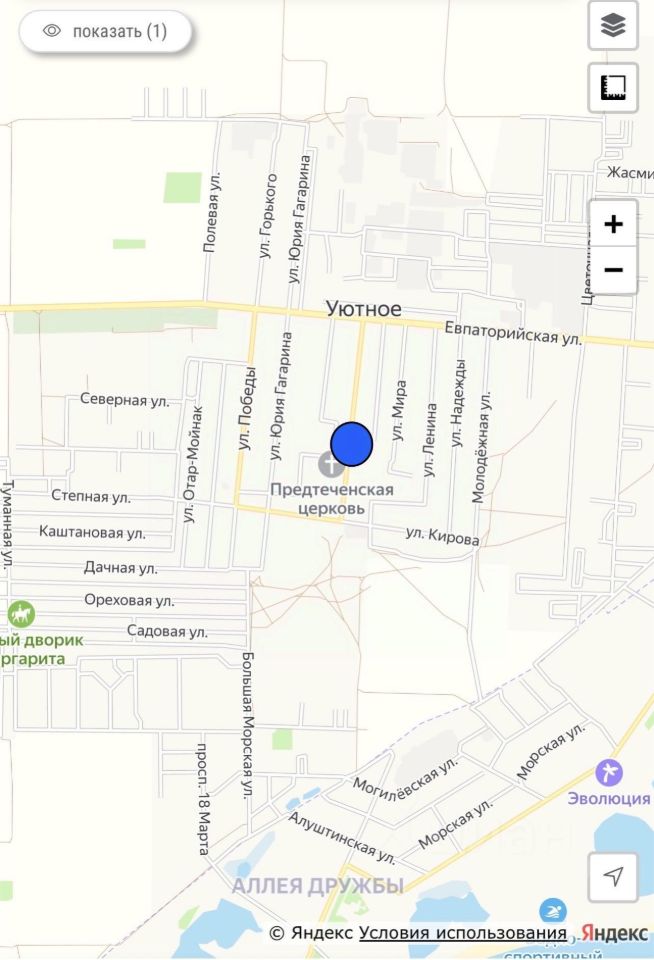Screen dimensions: 654x960
Task: Tap the 'показать (1)' button
Action: [105, 31]
